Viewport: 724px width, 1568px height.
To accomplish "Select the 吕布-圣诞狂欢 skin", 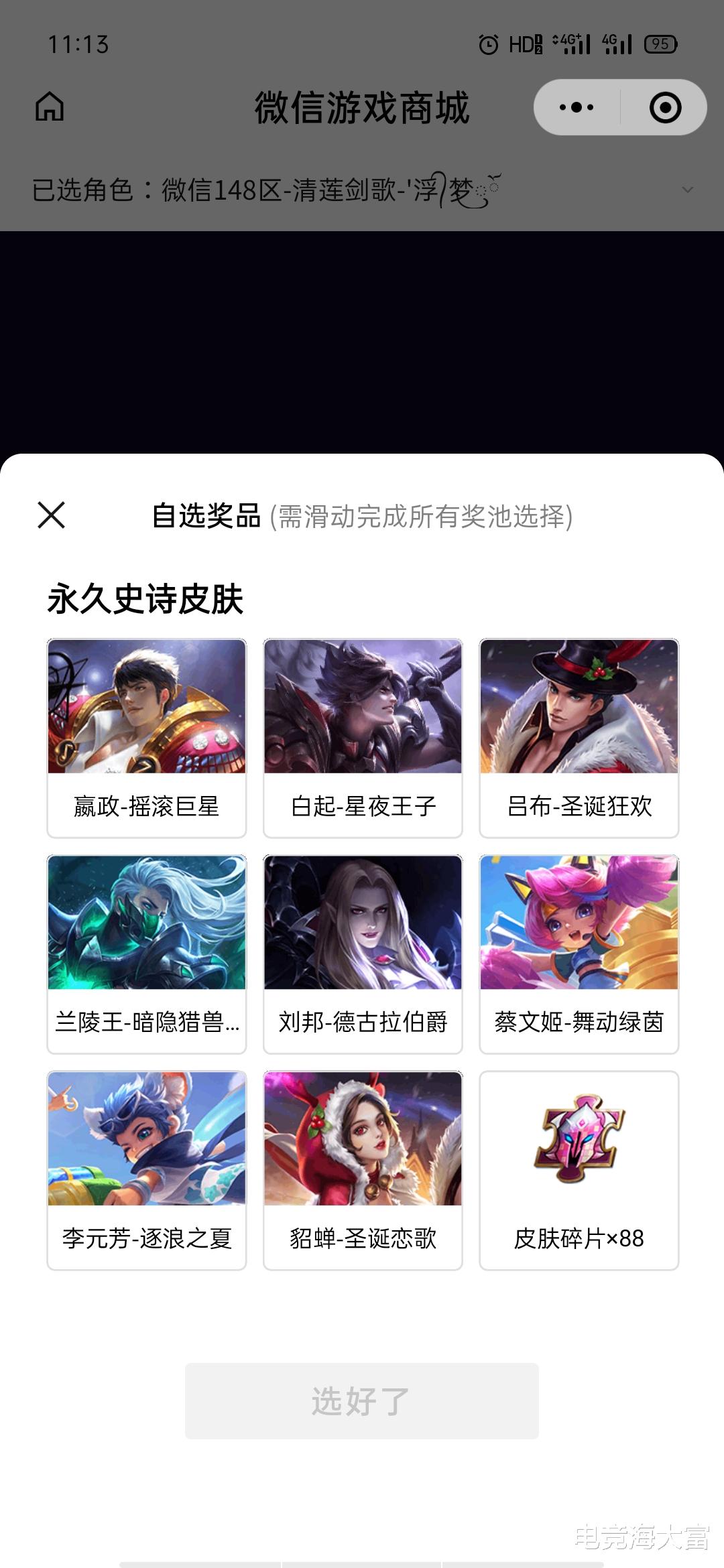I will click(x=579, y=737).
